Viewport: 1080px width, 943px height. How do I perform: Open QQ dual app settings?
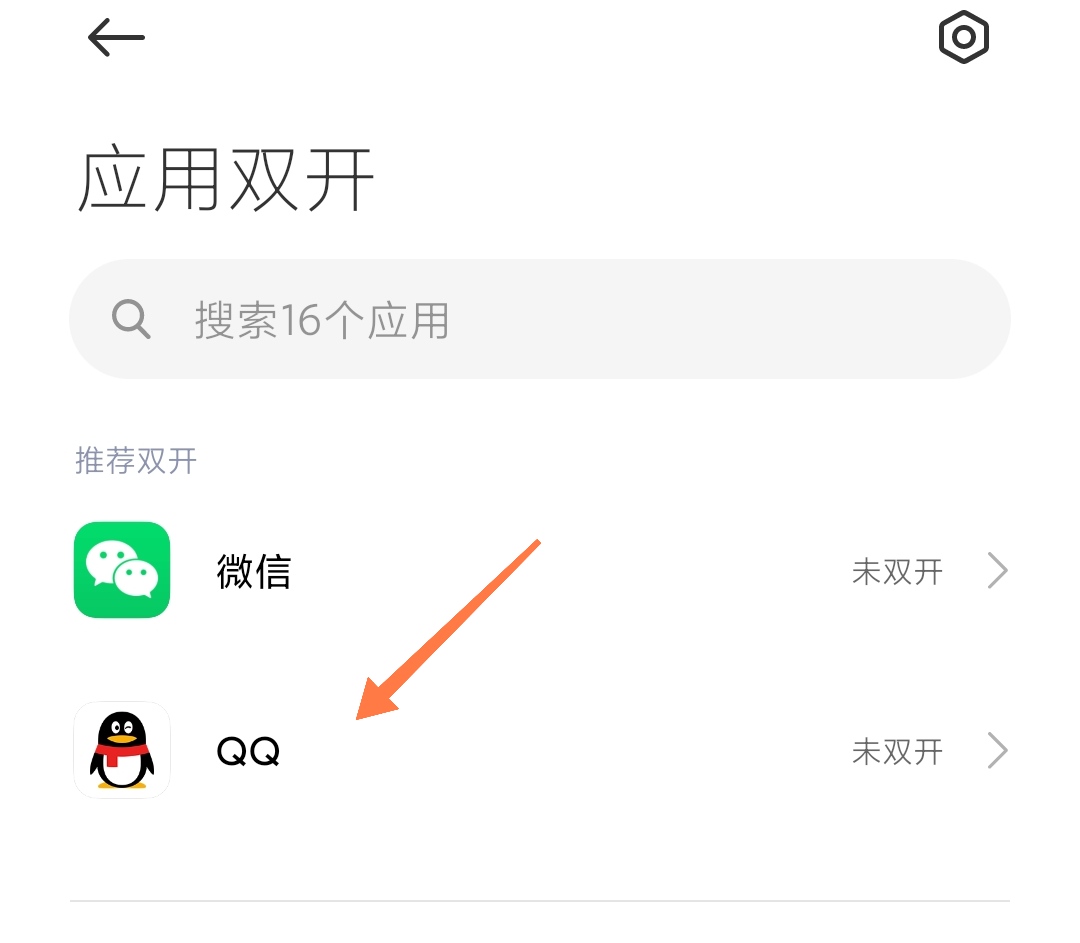[x=540, y=751]
